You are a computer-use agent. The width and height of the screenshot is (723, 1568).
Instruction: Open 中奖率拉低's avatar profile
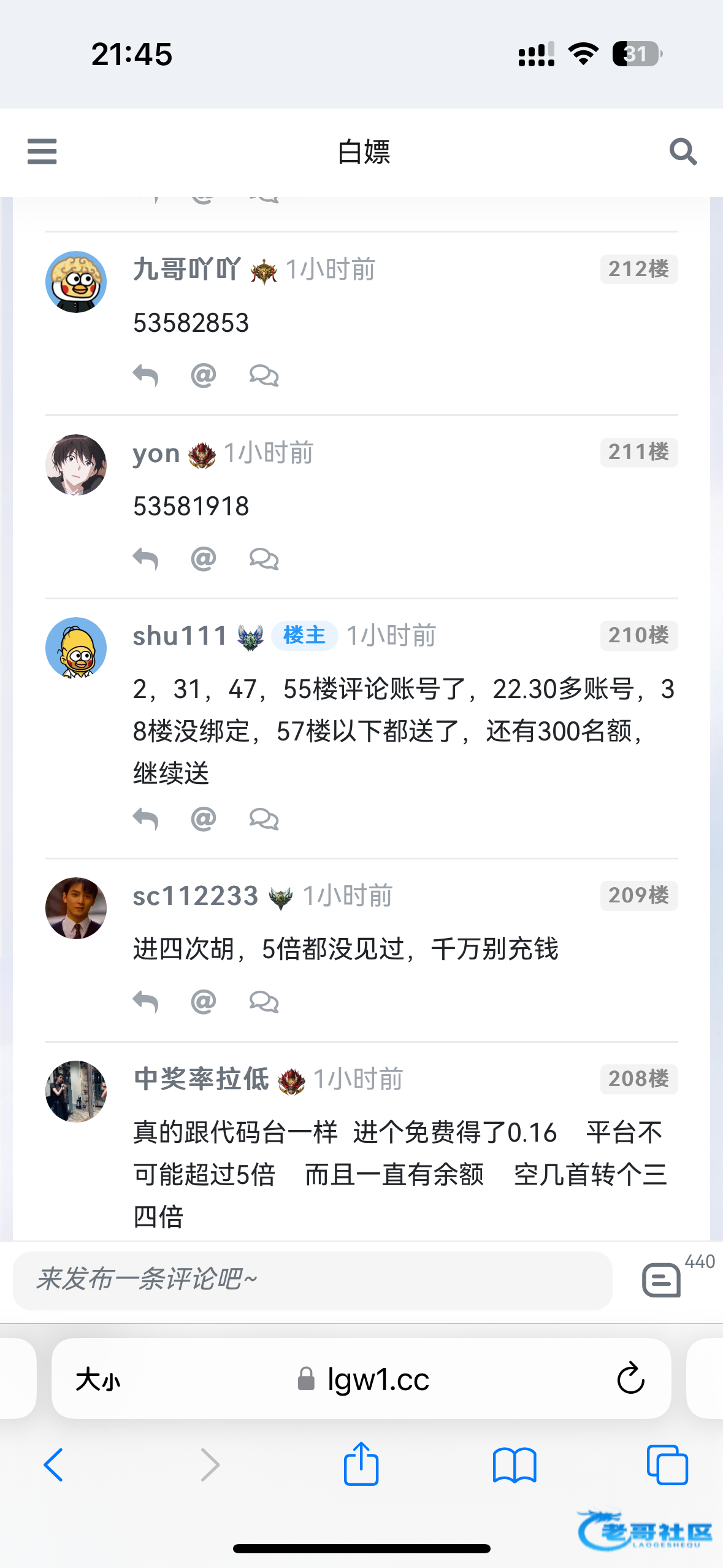point(76,1091)
